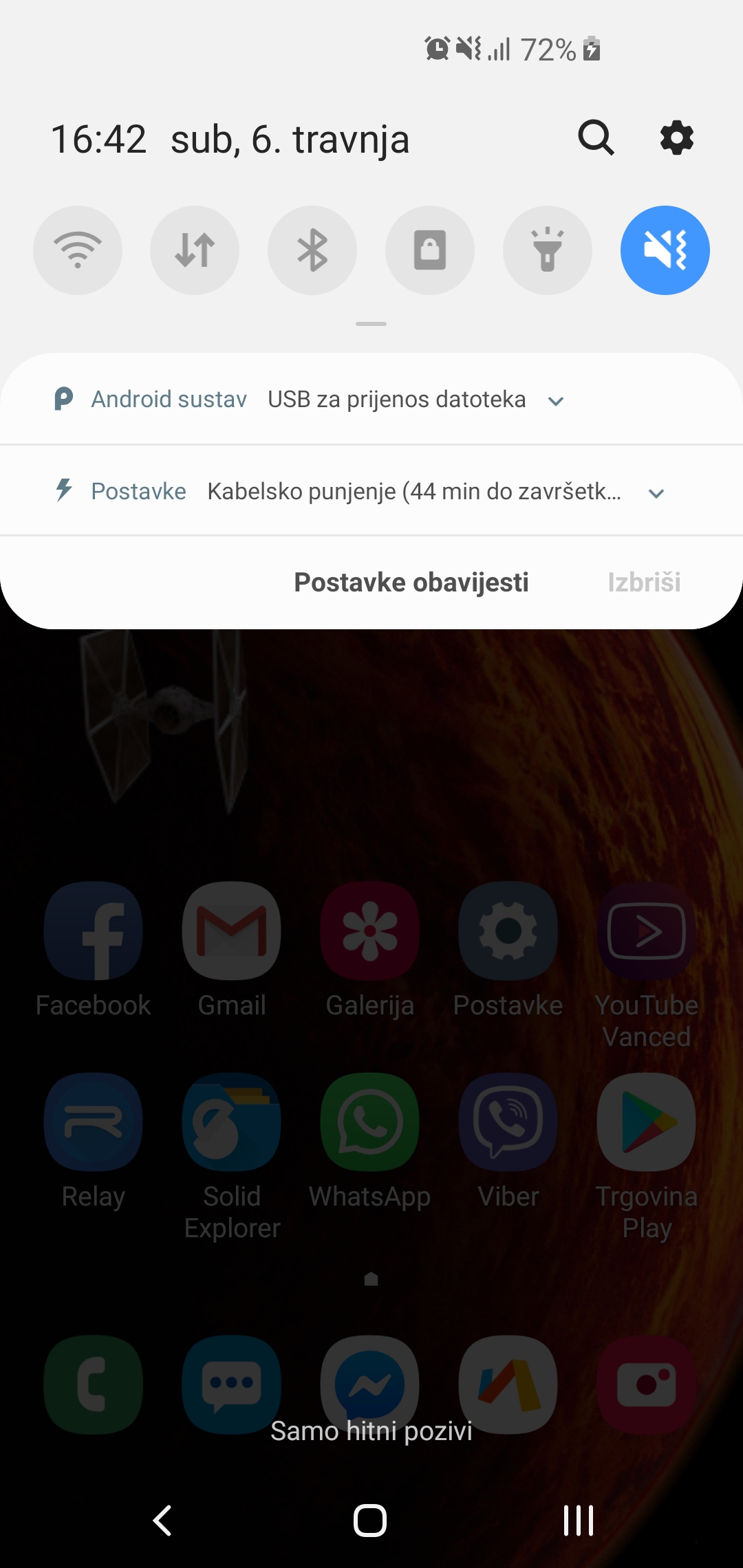This screenshot has height=1568, width=743.
Task: Expand the Android sustav USB notification
Action: pos(556,401)
